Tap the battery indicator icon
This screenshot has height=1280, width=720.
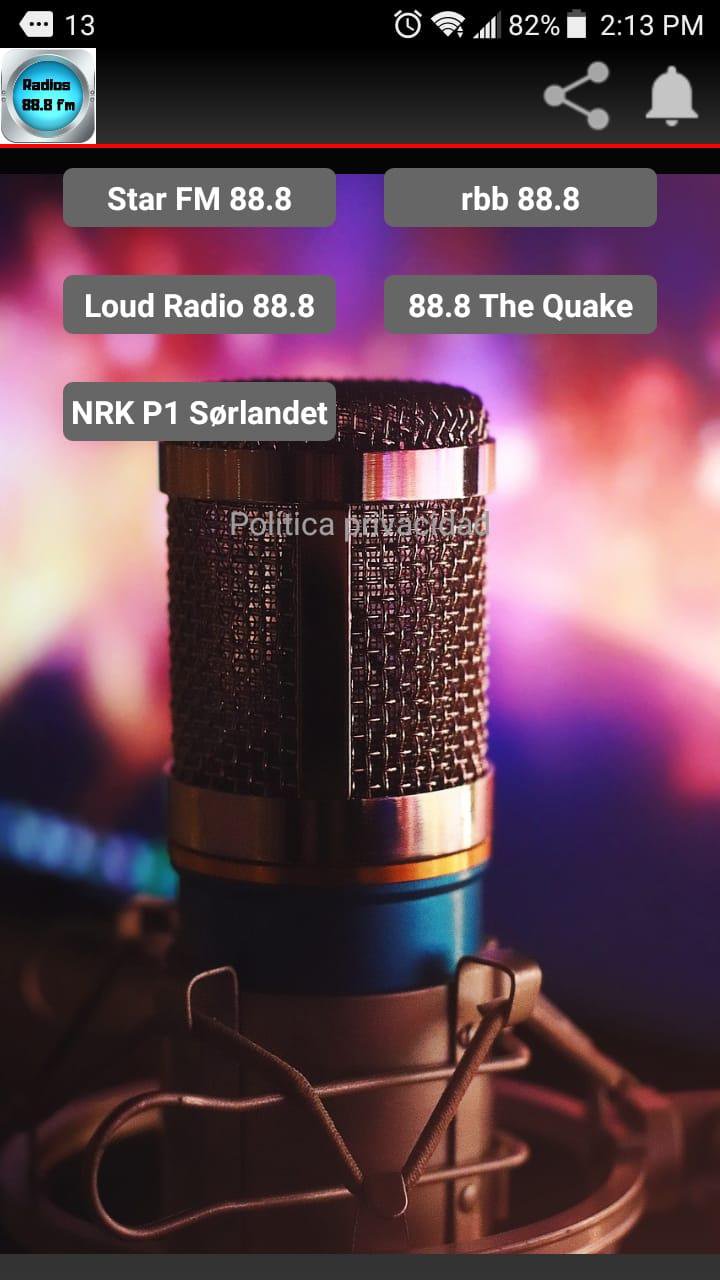pyautogui.click(x=576, y=25)
